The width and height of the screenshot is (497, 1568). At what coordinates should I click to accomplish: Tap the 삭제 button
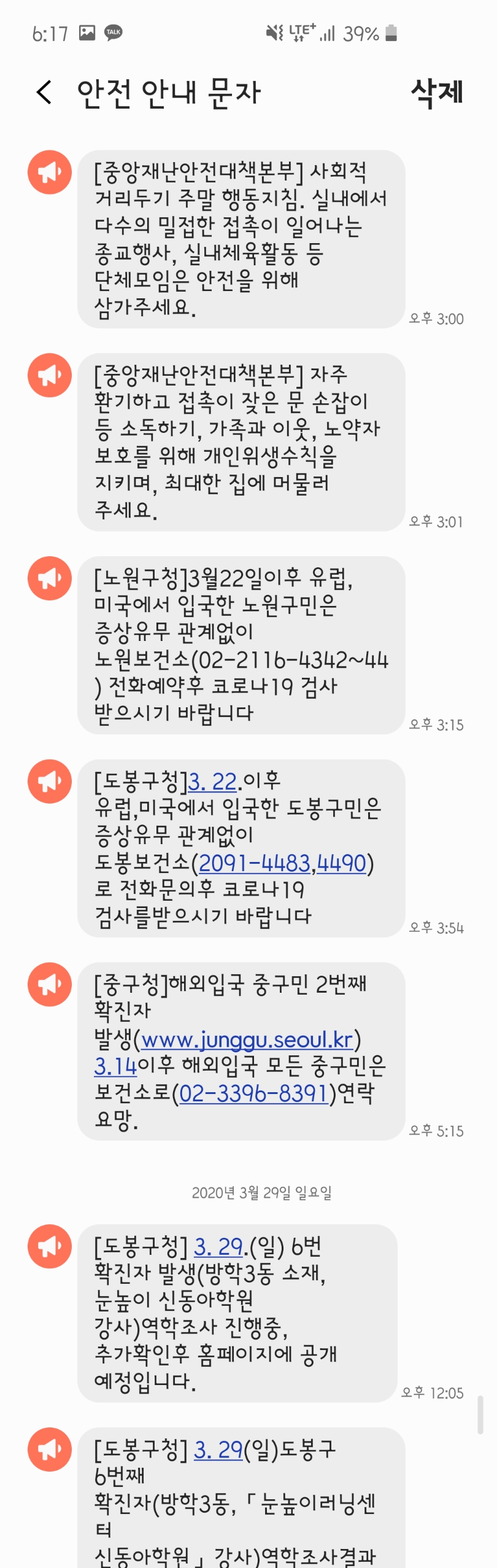click(x=436, y=93)
